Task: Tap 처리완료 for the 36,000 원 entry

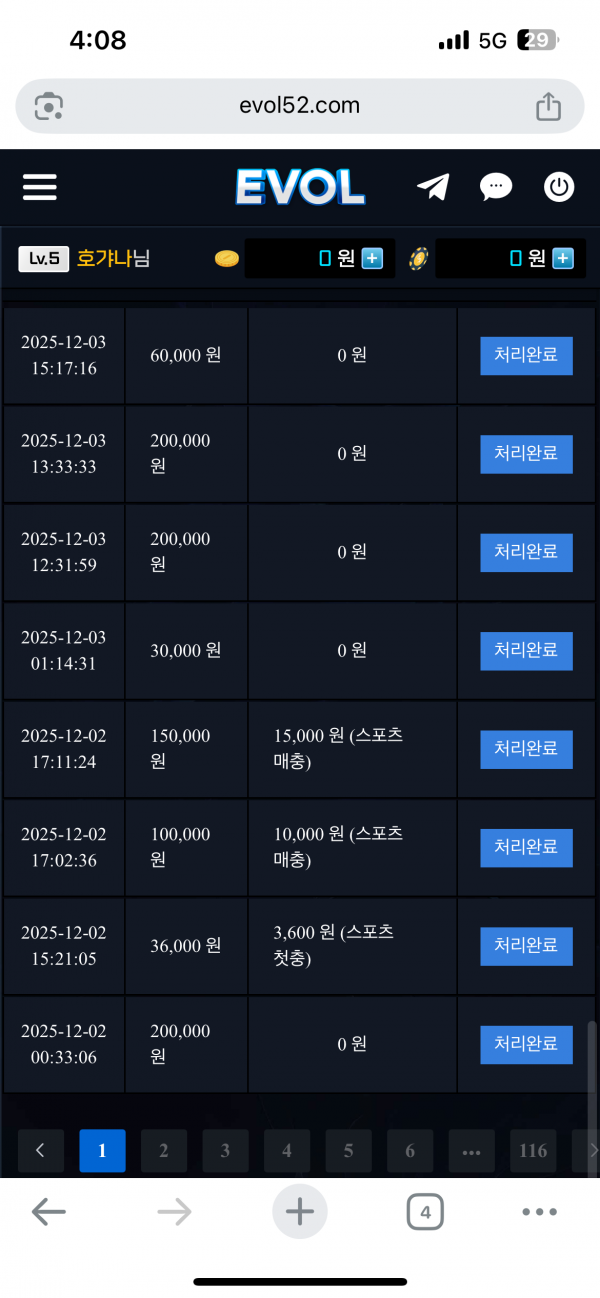Action: [526, 945]
